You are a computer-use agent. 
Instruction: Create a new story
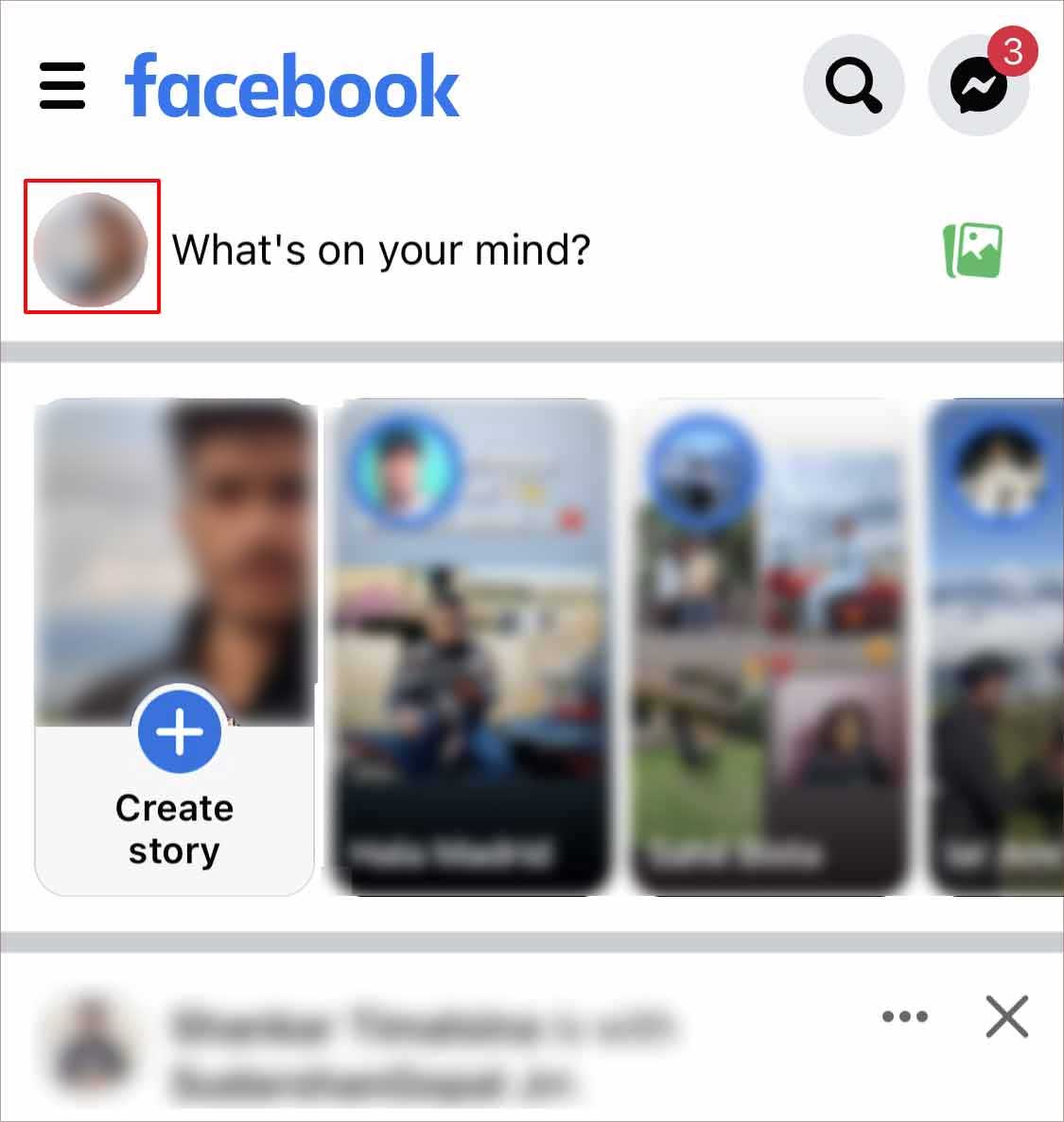click(x=175, y=647)
